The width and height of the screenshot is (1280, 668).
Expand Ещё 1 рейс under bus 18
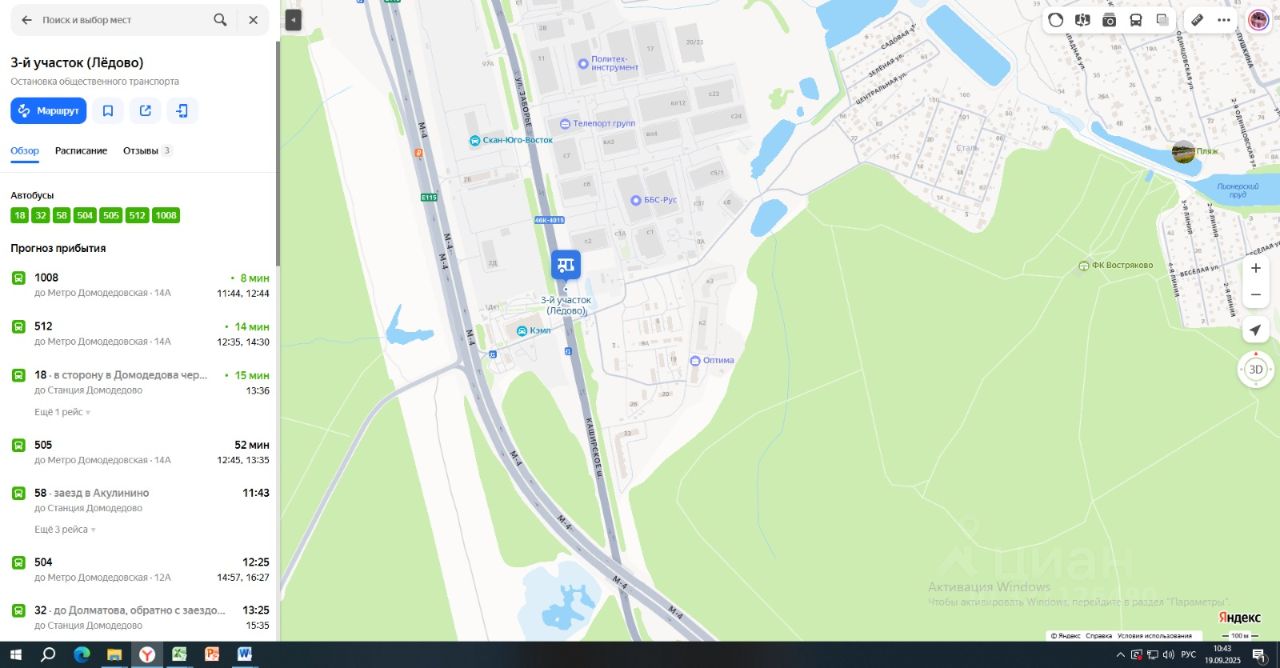point(62,412)
